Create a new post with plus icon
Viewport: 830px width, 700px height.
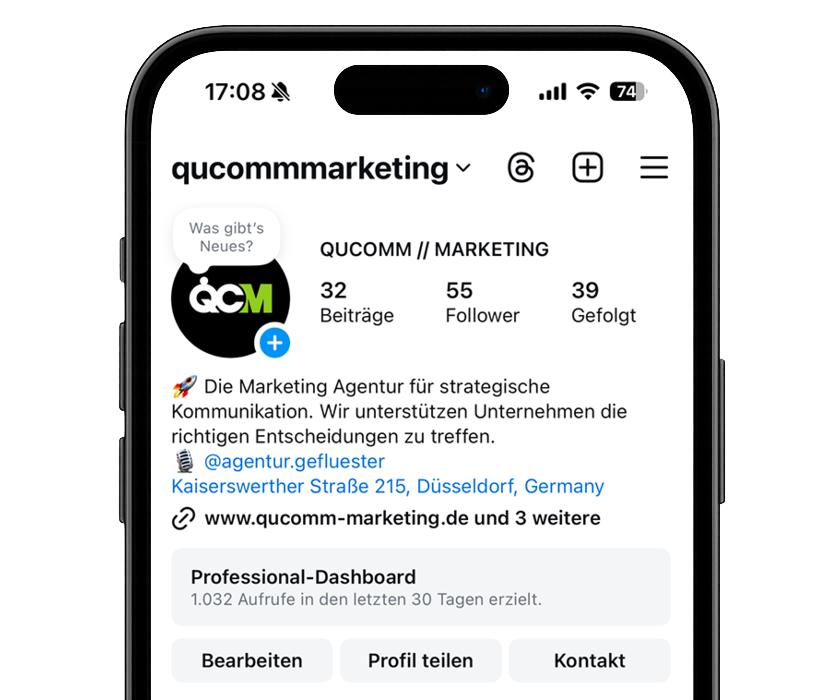tap(588, 168)
